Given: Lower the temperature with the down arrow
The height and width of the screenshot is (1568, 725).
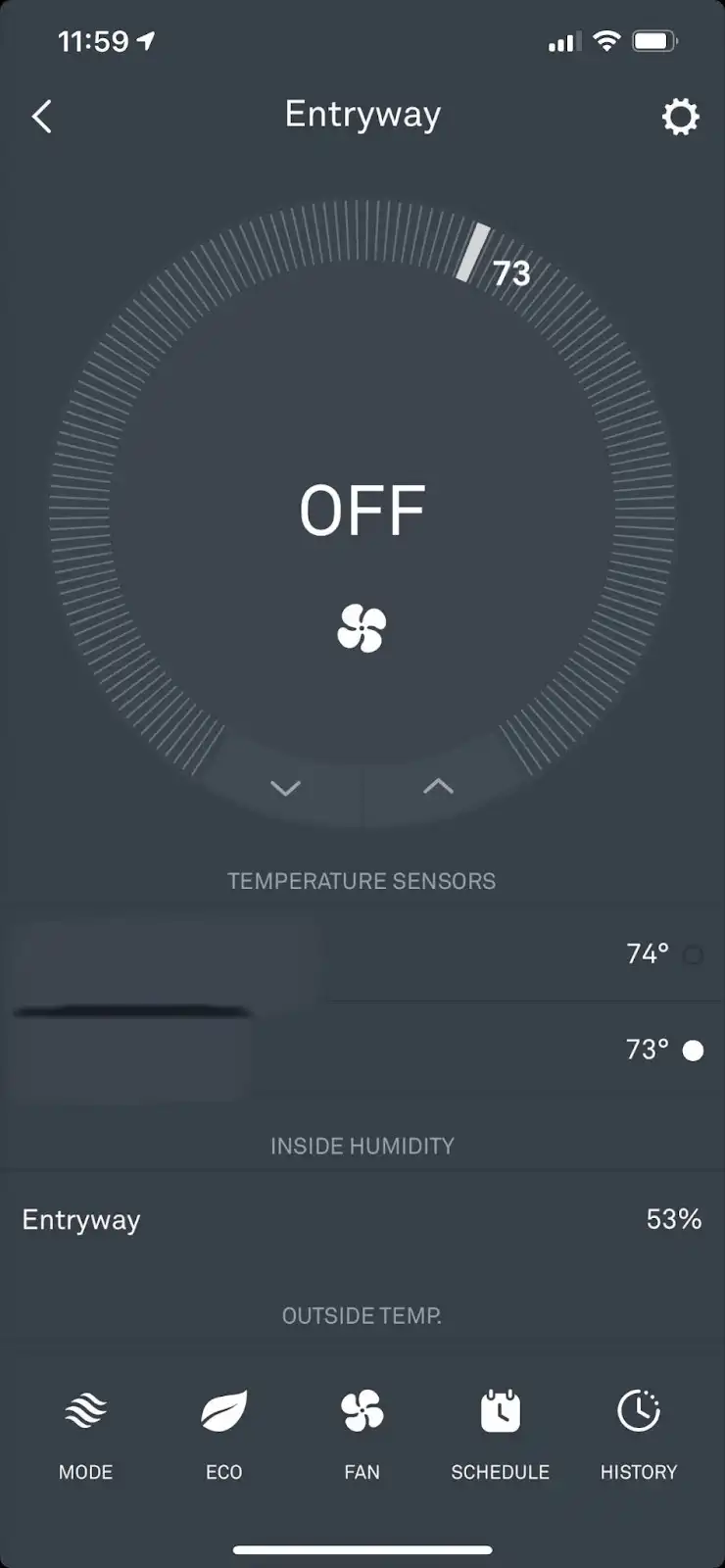Looking at the screenshot, I should (285, 787).
